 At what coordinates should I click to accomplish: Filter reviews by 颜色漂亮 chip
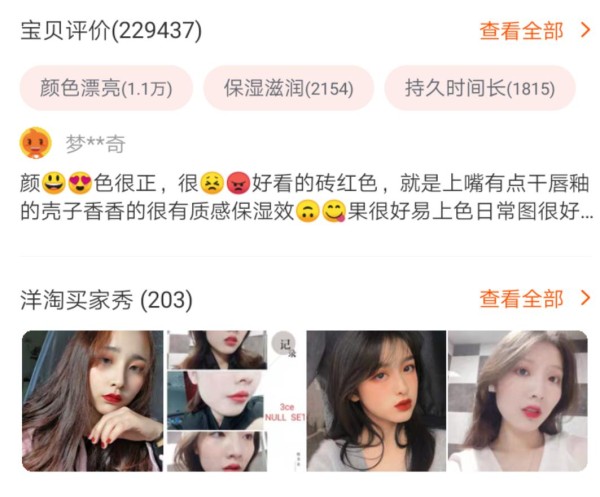pos(106,88)
